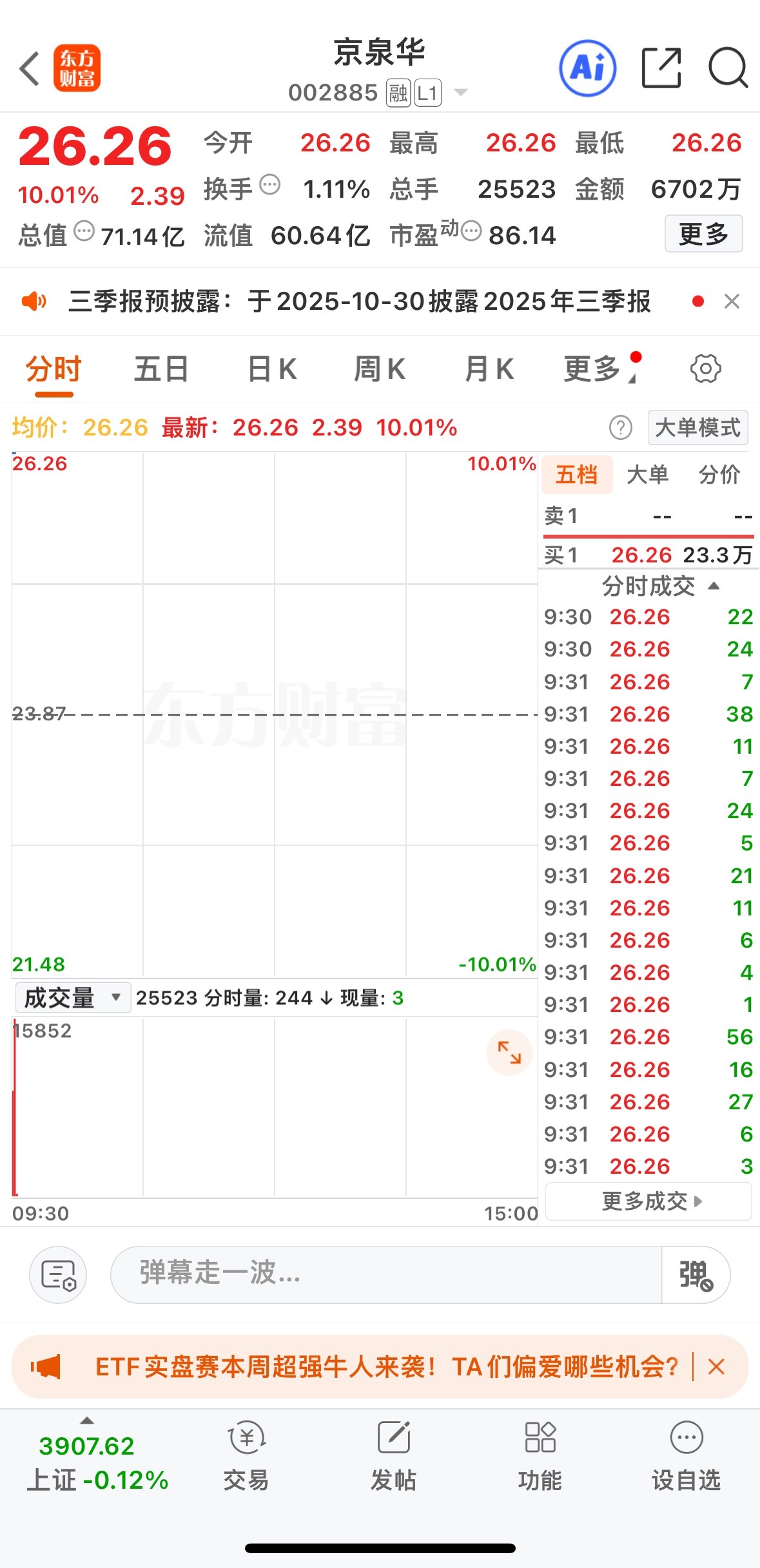Switch to the 大单 panel tab
Viewport: 760px width, 1568px height.
point(647,475)
